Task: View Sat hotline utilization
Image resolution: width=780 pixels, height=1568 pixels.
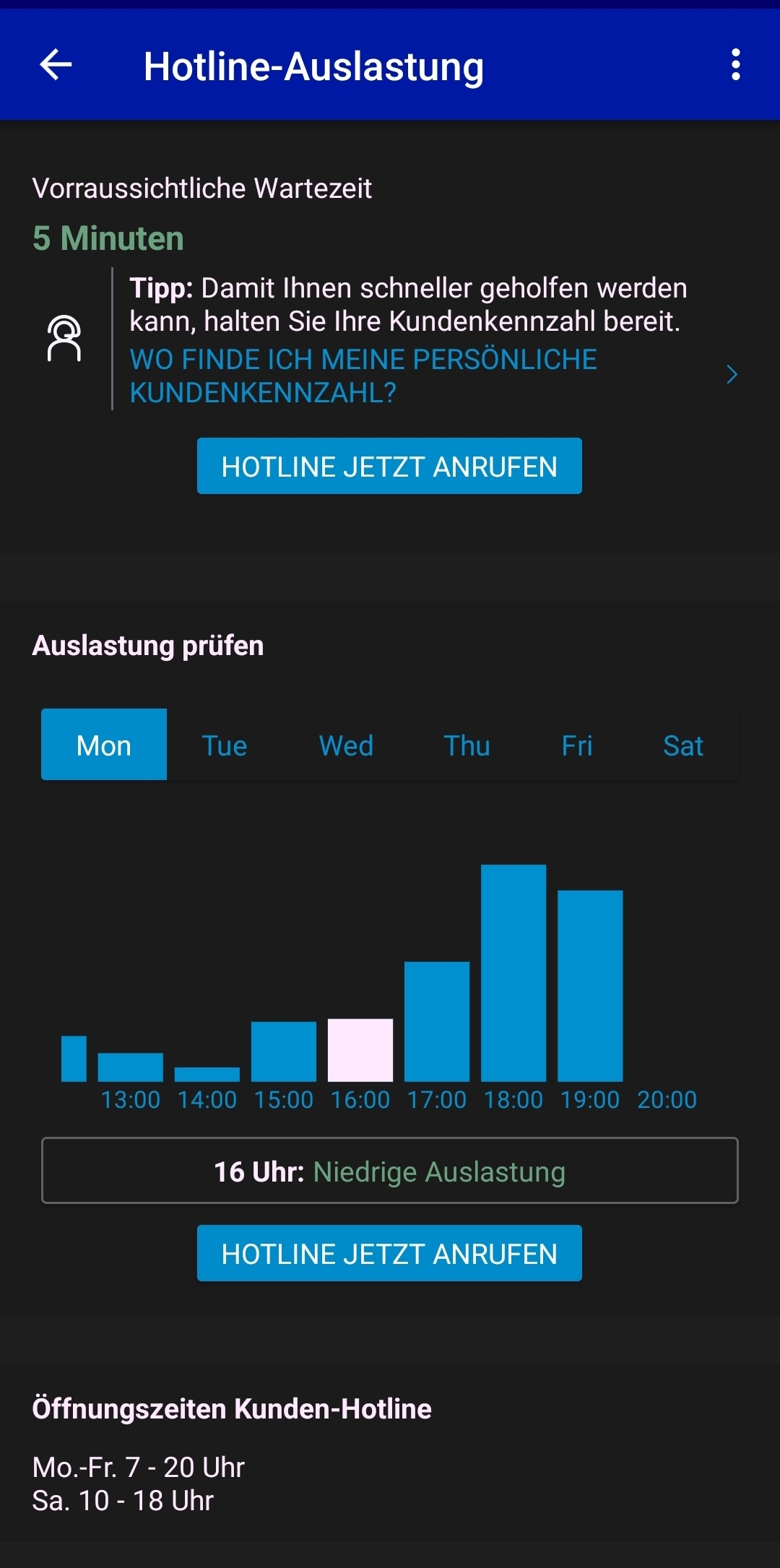Action: [x=683, y=745]
